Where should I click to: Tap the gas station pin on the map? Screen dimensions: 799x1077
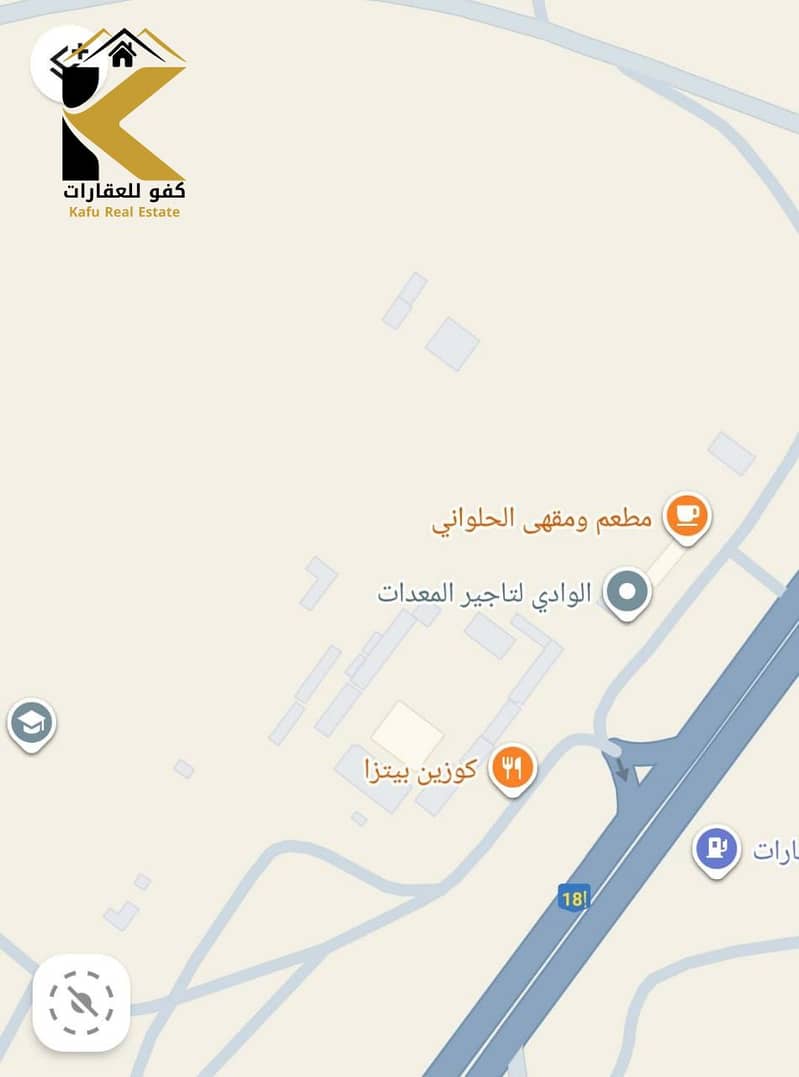[716, 849]
